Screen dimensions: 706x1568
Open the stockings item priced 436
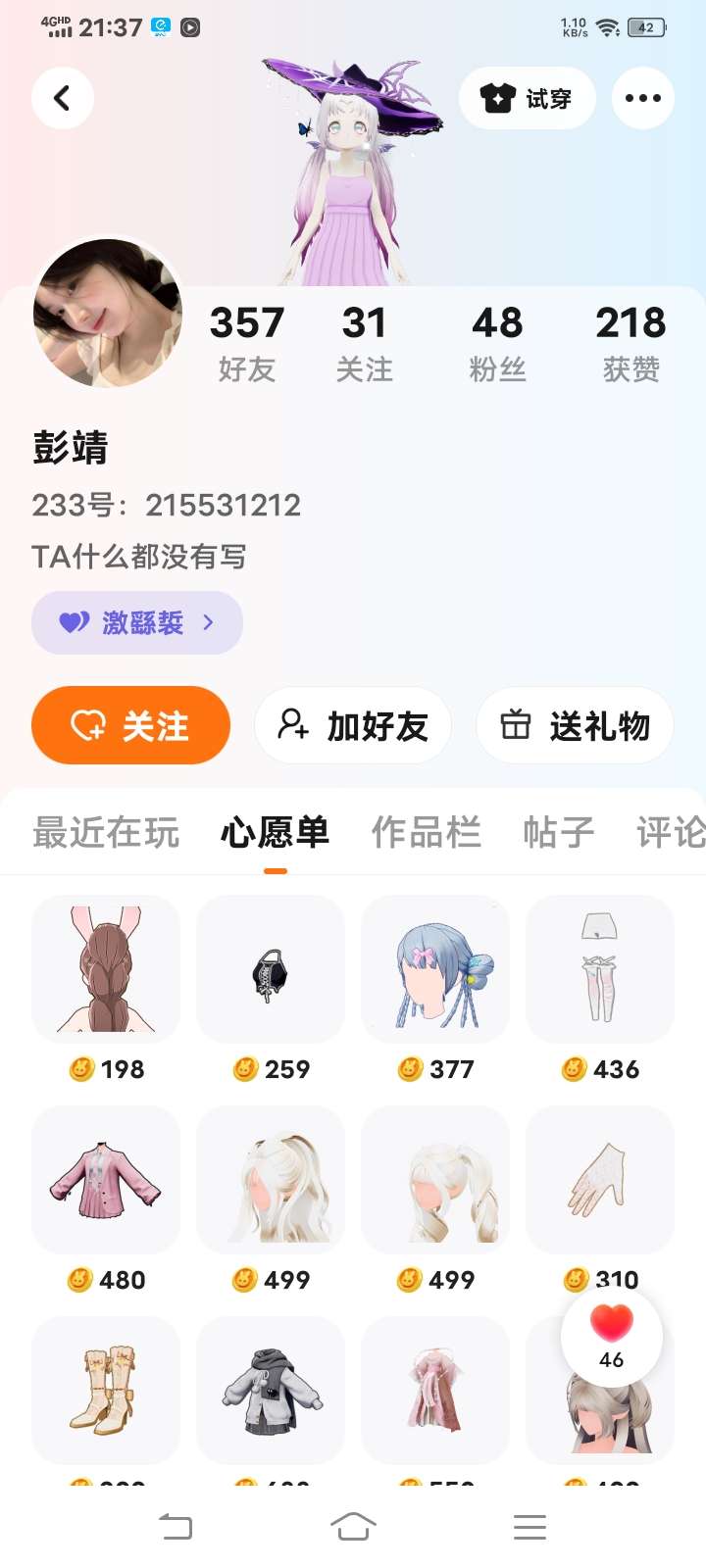(600, 968)
